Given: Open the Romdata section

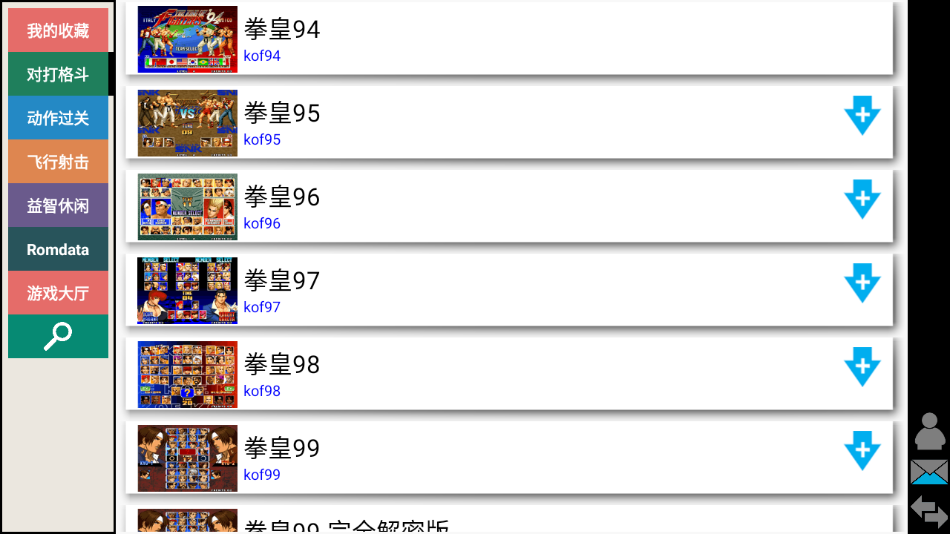Looking at the screenshot, I should click(58, 250).
